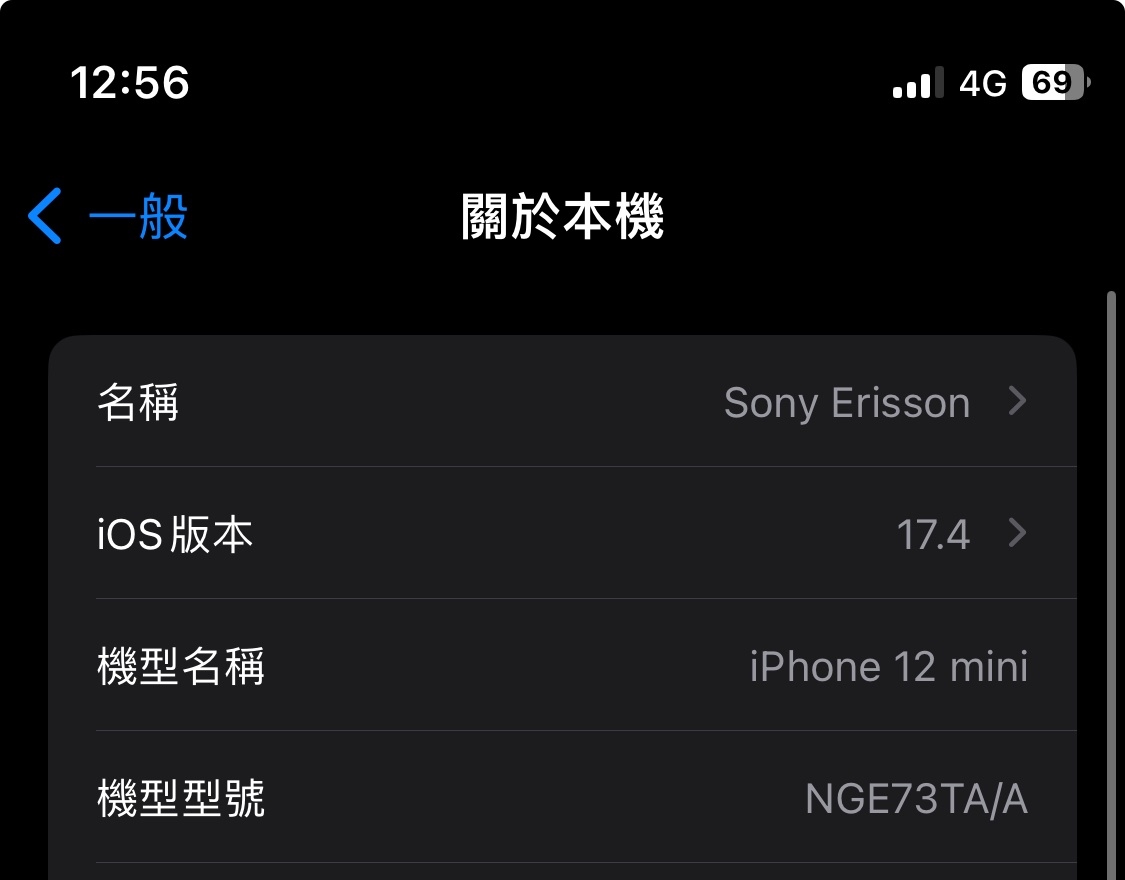Tap the 機型型號 NGE73TA/A row
Image resolution: width=1125 pixels, height=880 pixels.
562,799
